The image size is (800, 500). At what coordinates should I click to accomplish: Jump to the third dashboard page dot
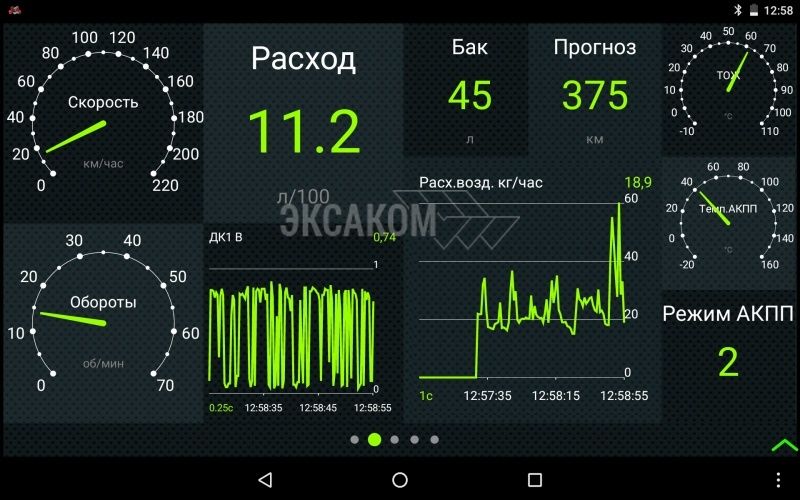[x=395, y=439]
